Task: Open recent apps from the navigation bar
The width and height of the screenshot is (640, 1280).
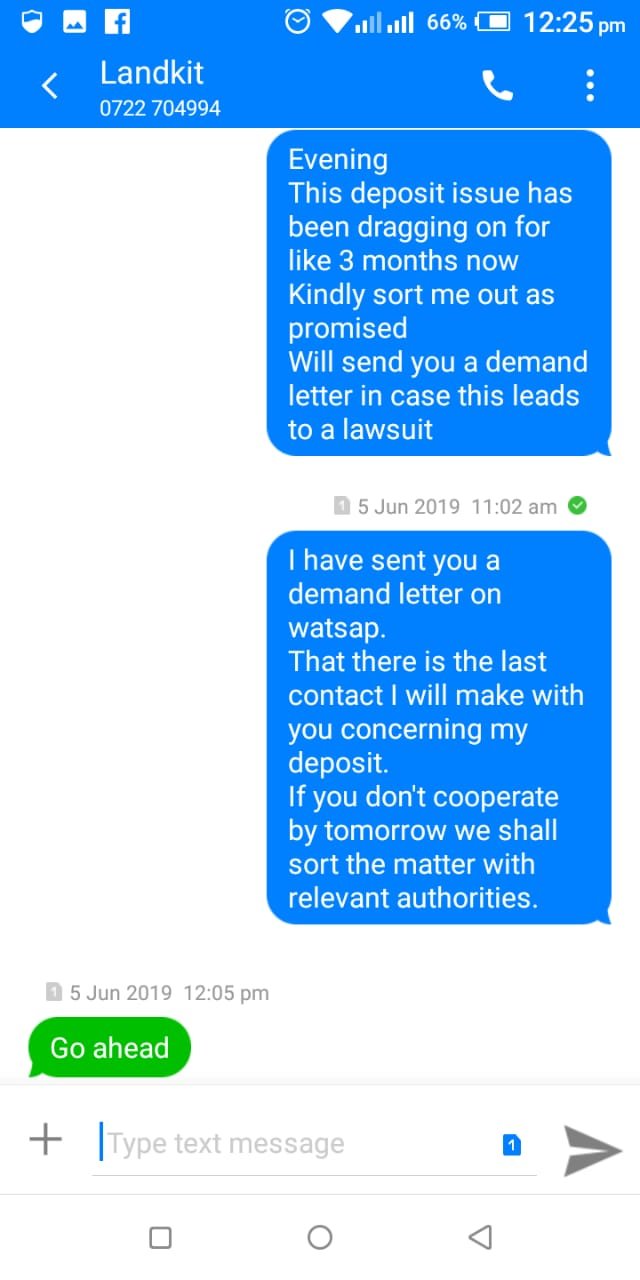Action: click(160, 1238)
